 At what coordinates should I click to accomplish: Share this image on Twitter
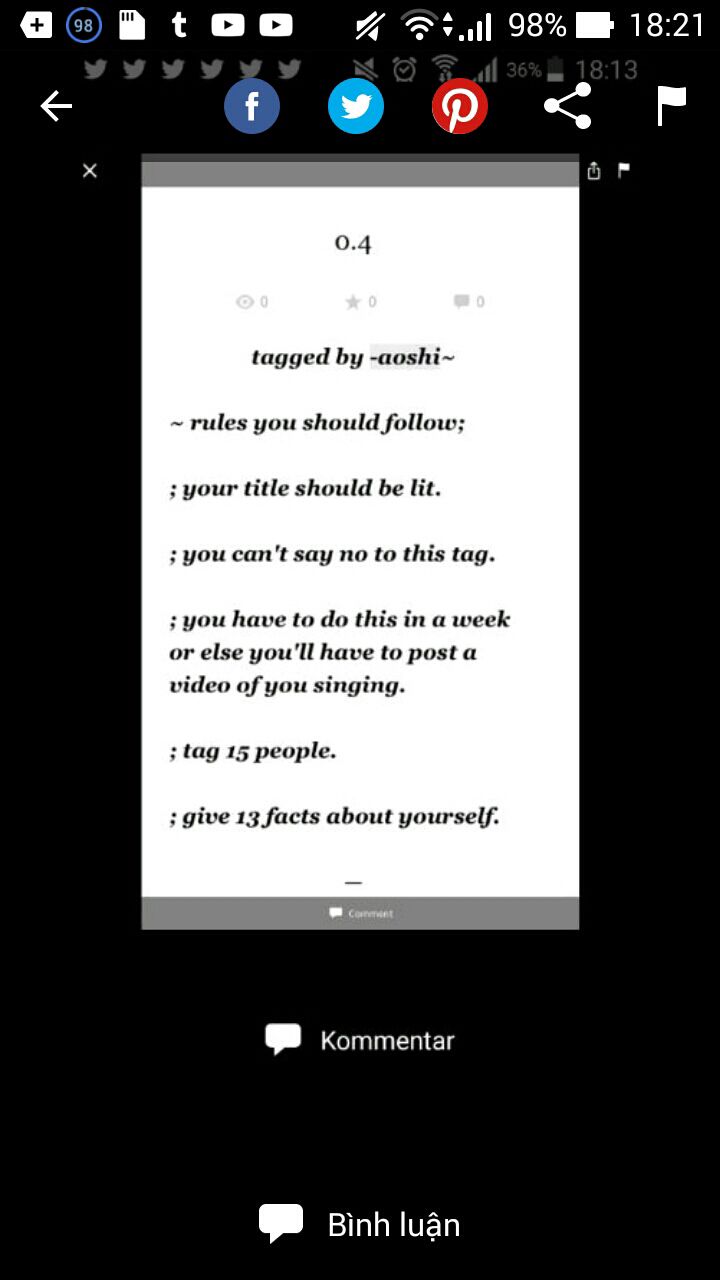(356, 106)
